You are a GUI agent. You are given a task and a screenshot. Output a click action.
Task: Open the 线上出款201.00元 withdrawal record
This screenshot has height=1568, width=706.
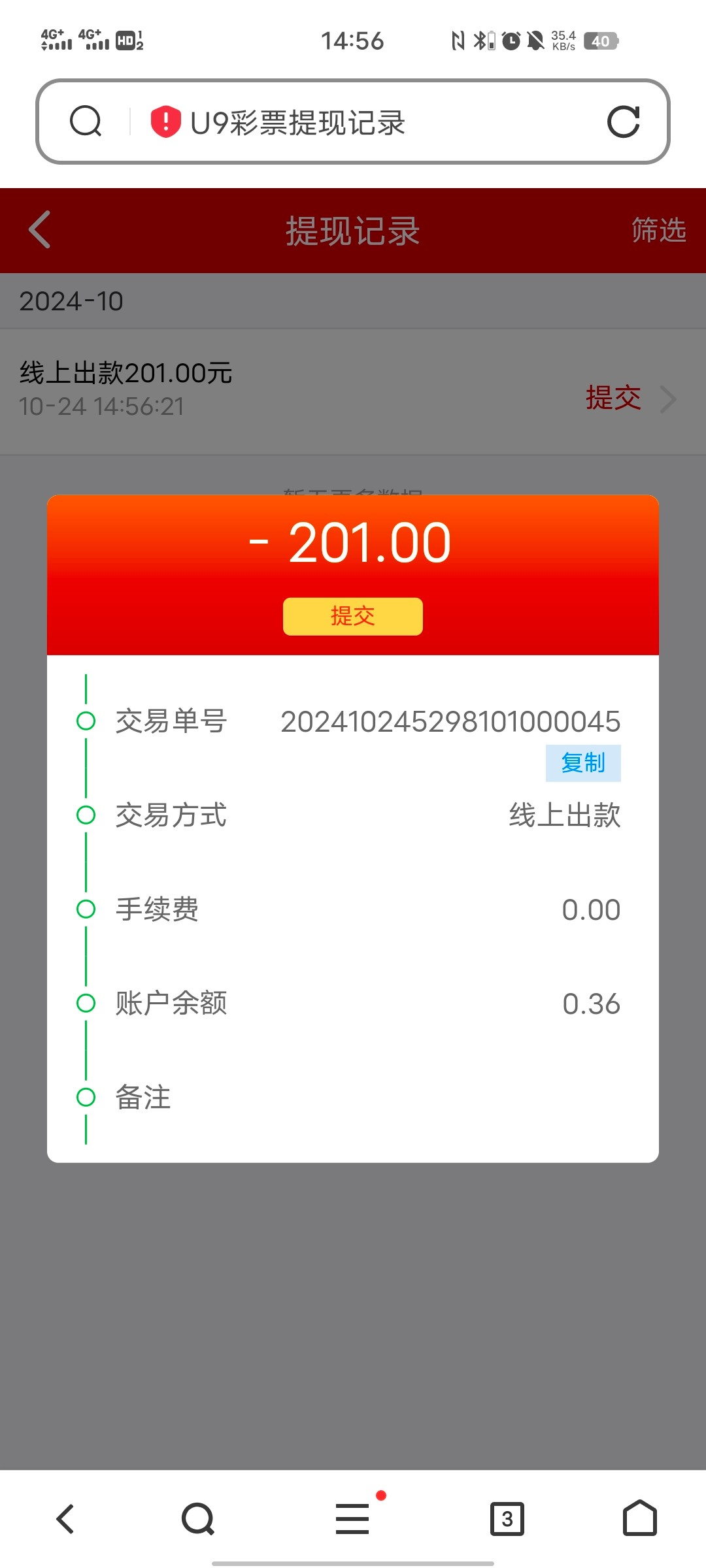pos(353,390)
